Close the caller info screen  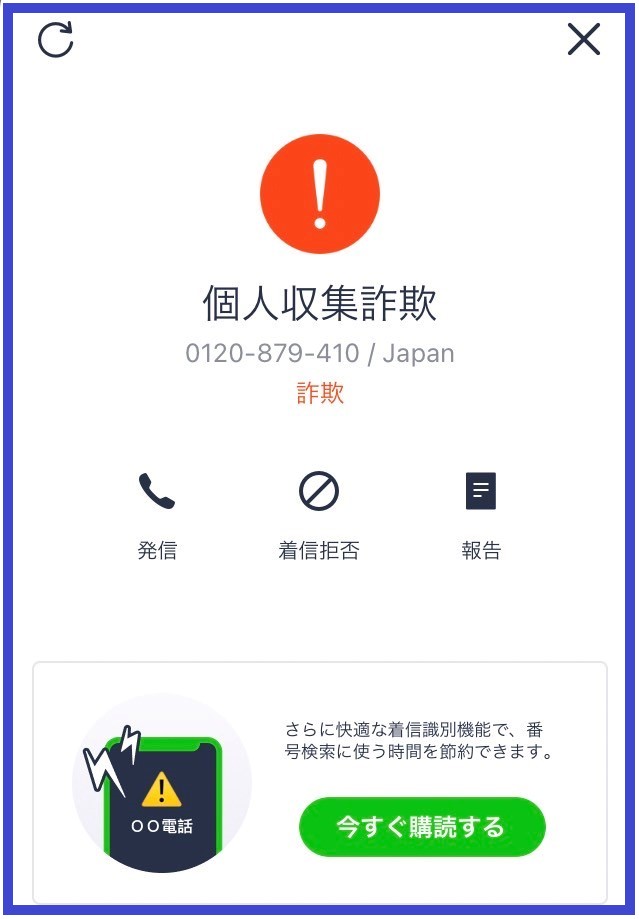(x=584, y=39)
